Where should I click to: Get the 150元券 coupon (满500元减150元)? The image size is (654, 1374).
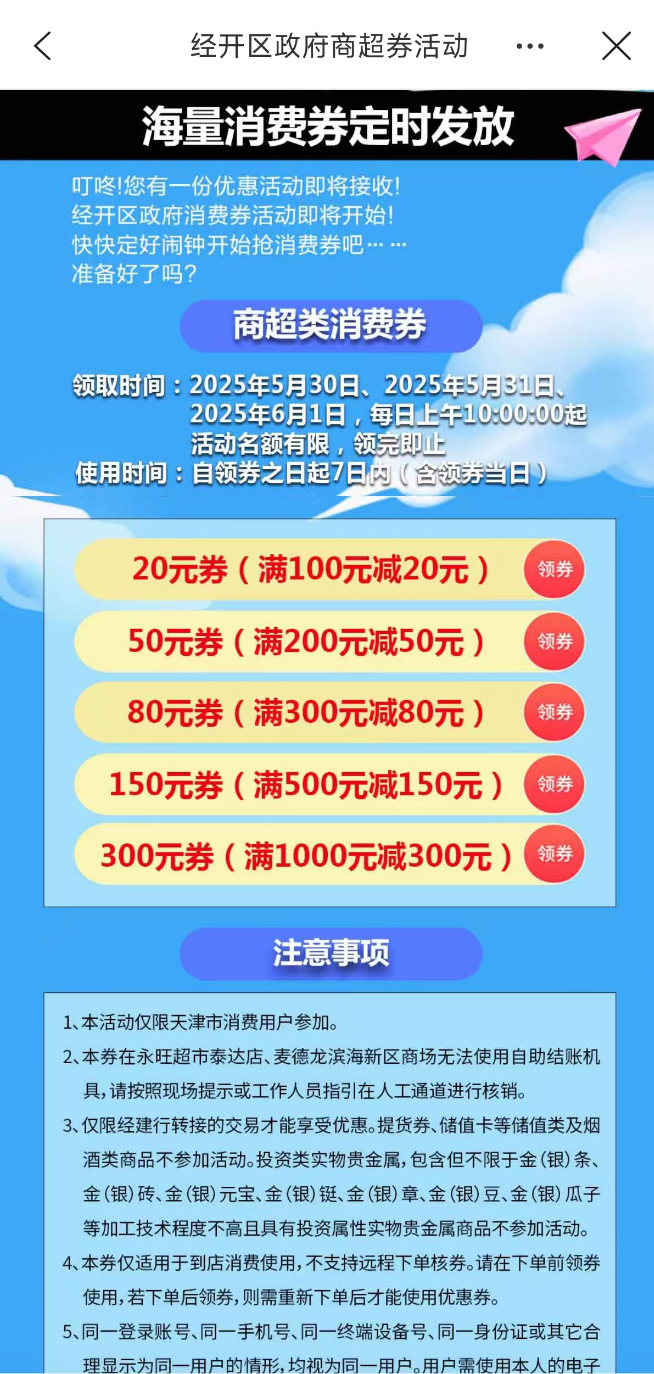pyautogui.click(x=554, y=784)
